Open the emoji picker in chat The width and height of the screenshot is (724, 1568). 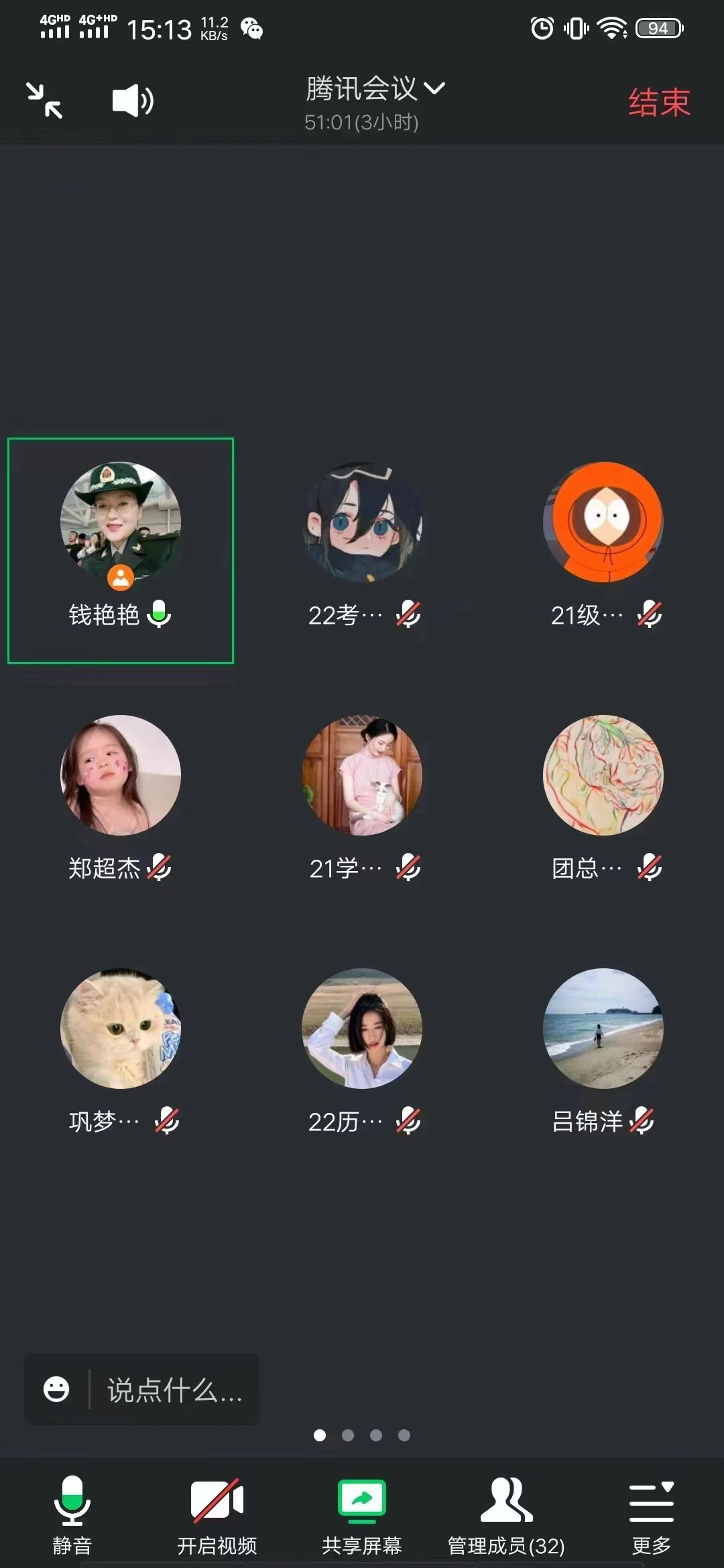pyautogui.click(x=56, y=1389)
